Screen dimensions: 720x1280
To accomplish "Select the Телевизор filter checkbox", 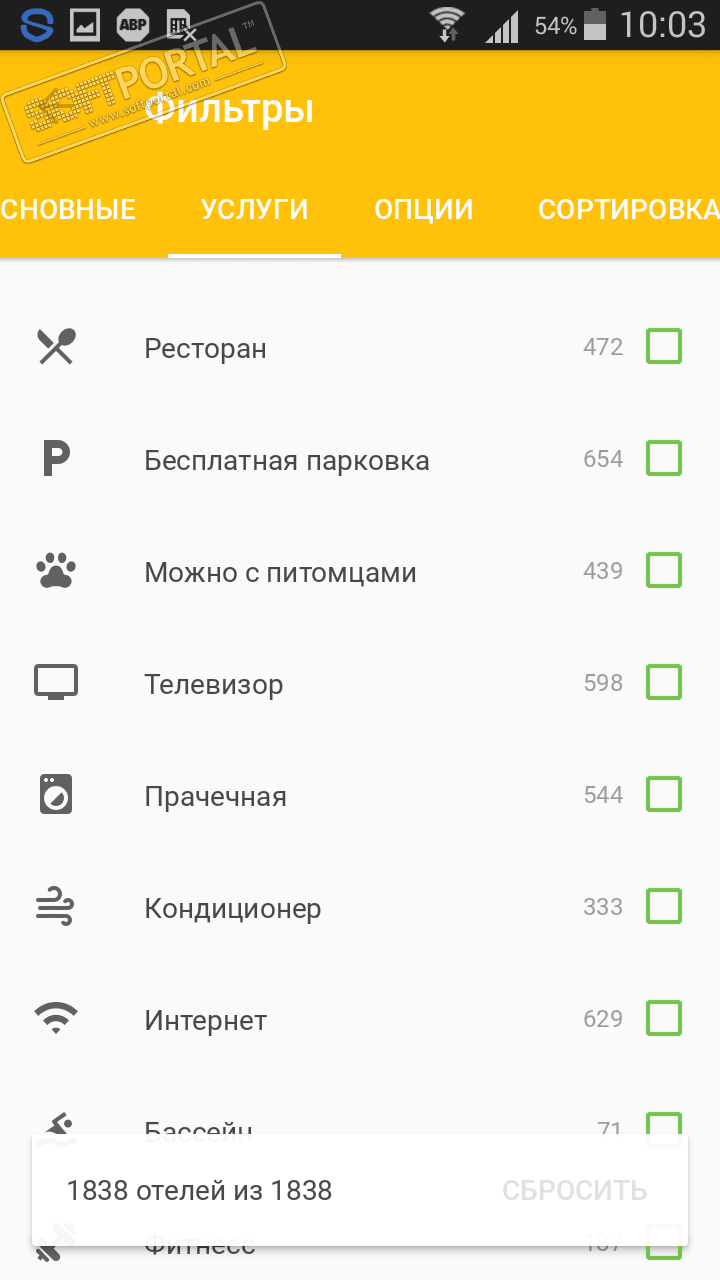I will (x=664, y=683).
